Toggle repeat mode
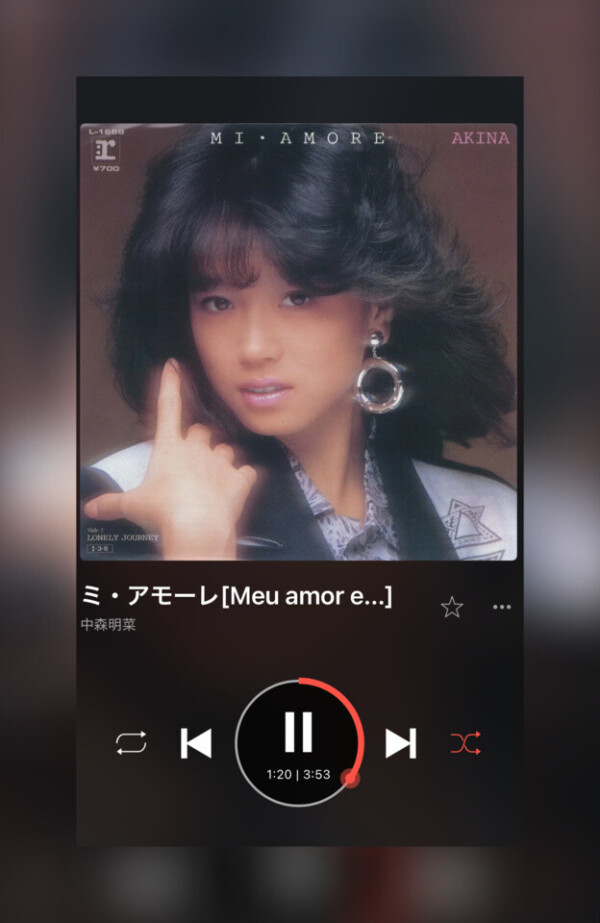Image resolution: width=600 pixels, height=923 pixels. (131, 743)
